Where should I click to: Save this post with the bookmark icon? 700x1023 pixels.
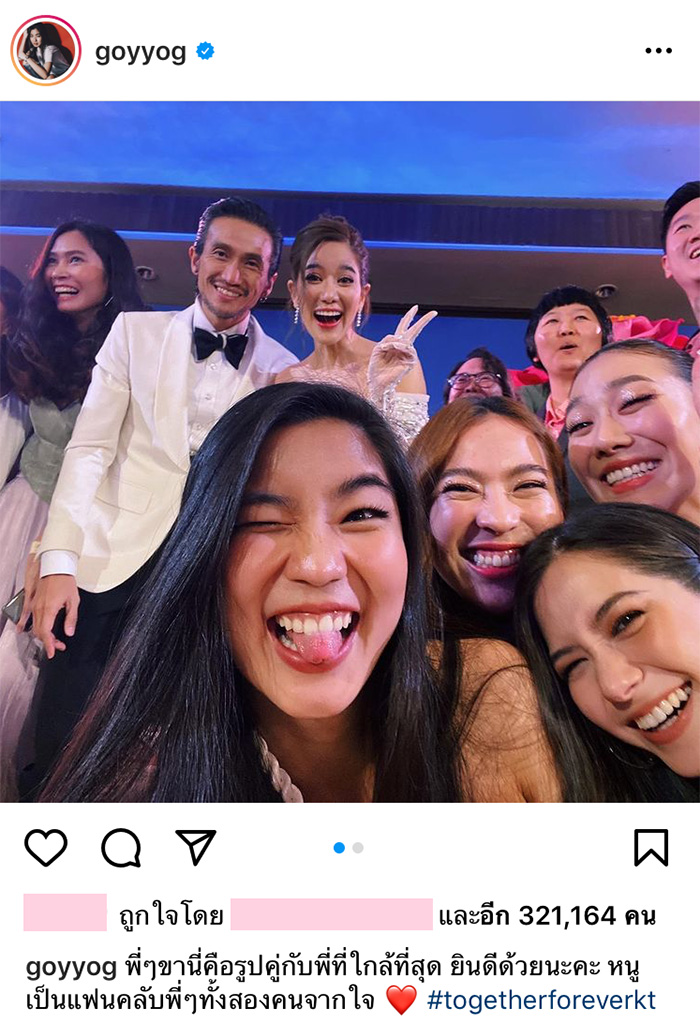[x=651, y=848]
